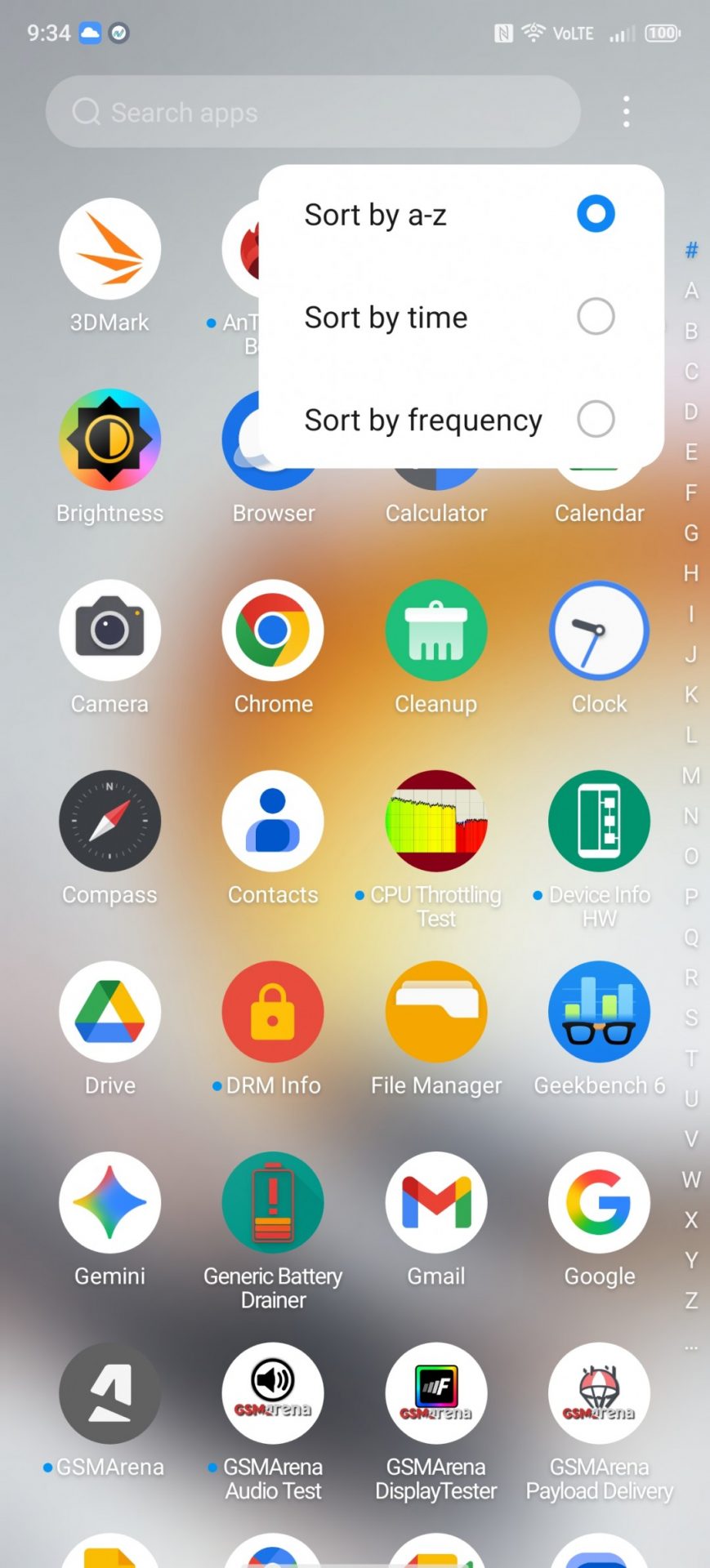Choose Sort by frequency option

(459, 420)
